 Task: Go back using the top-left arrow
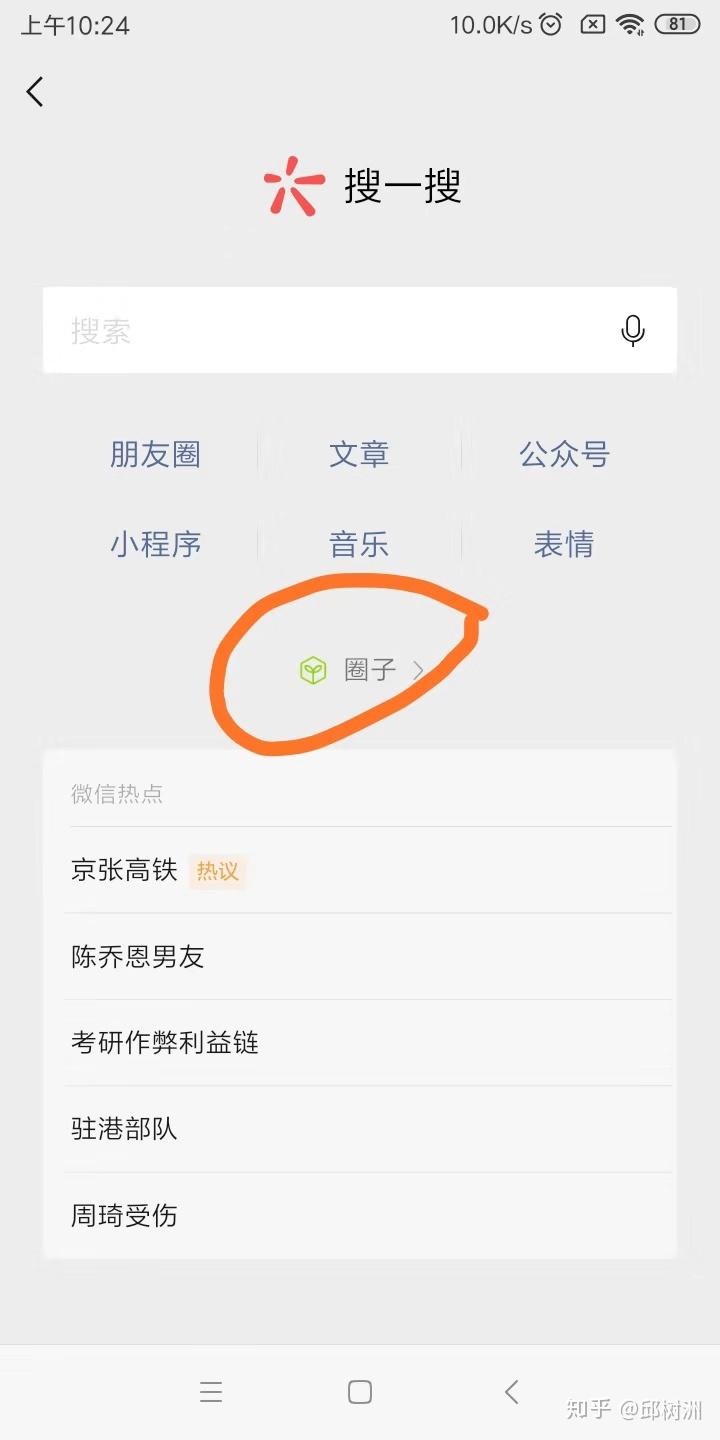click(35, 92)
